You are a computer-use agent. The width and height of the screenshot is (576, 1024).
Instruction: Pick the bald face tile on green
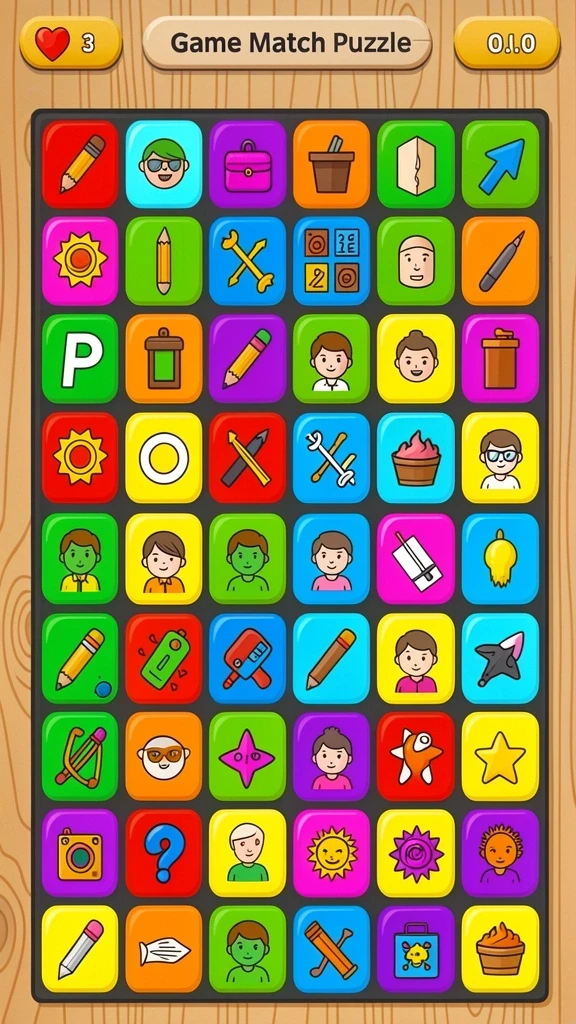pos(415,261)
